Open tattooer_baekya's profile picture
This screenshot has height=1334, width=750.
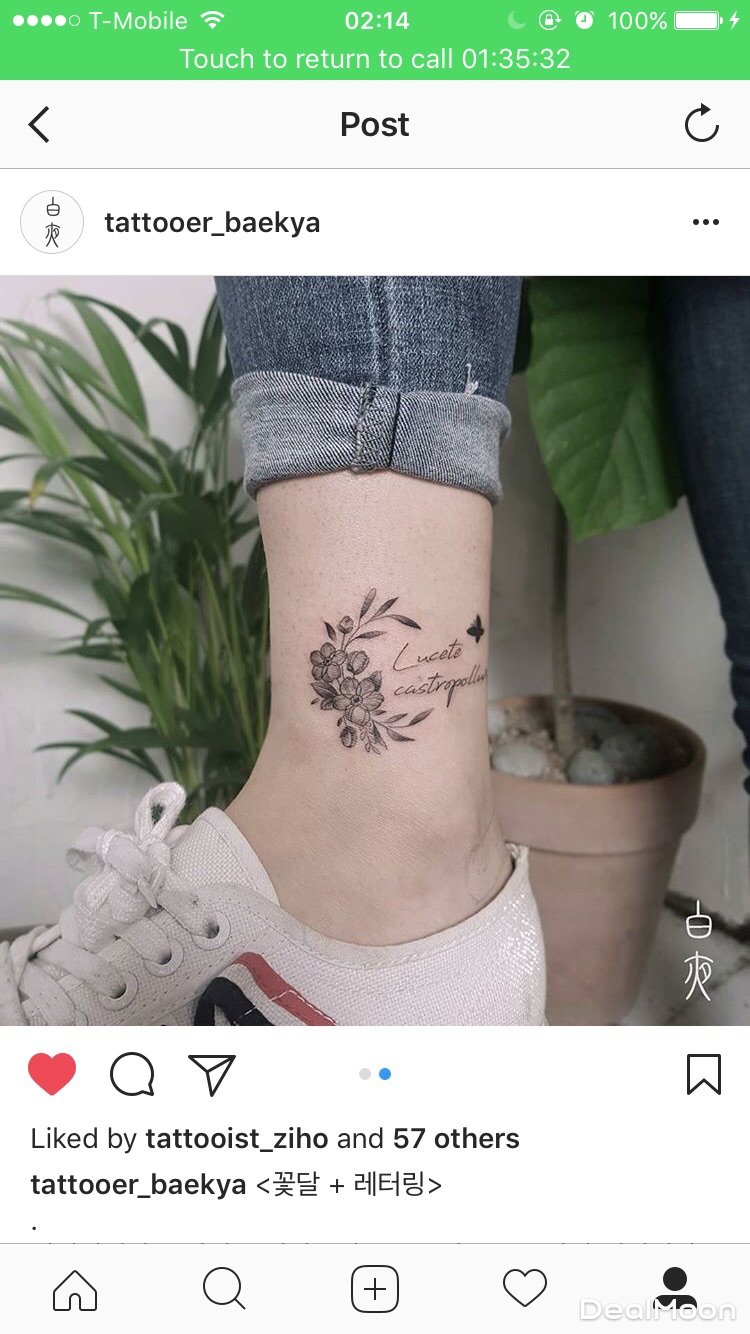[x=52, y=222]
